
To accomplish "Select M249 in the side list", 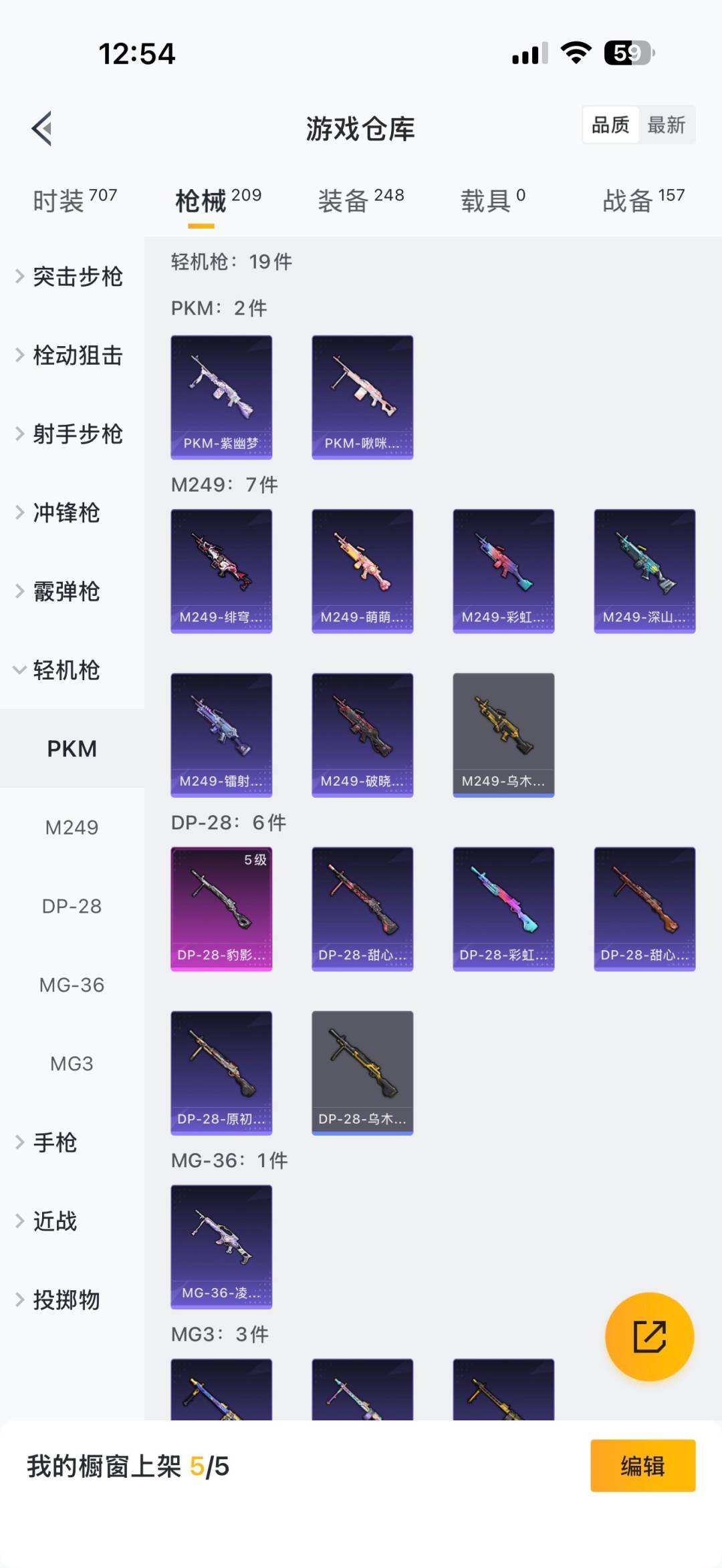I will [x=72, y=828].
